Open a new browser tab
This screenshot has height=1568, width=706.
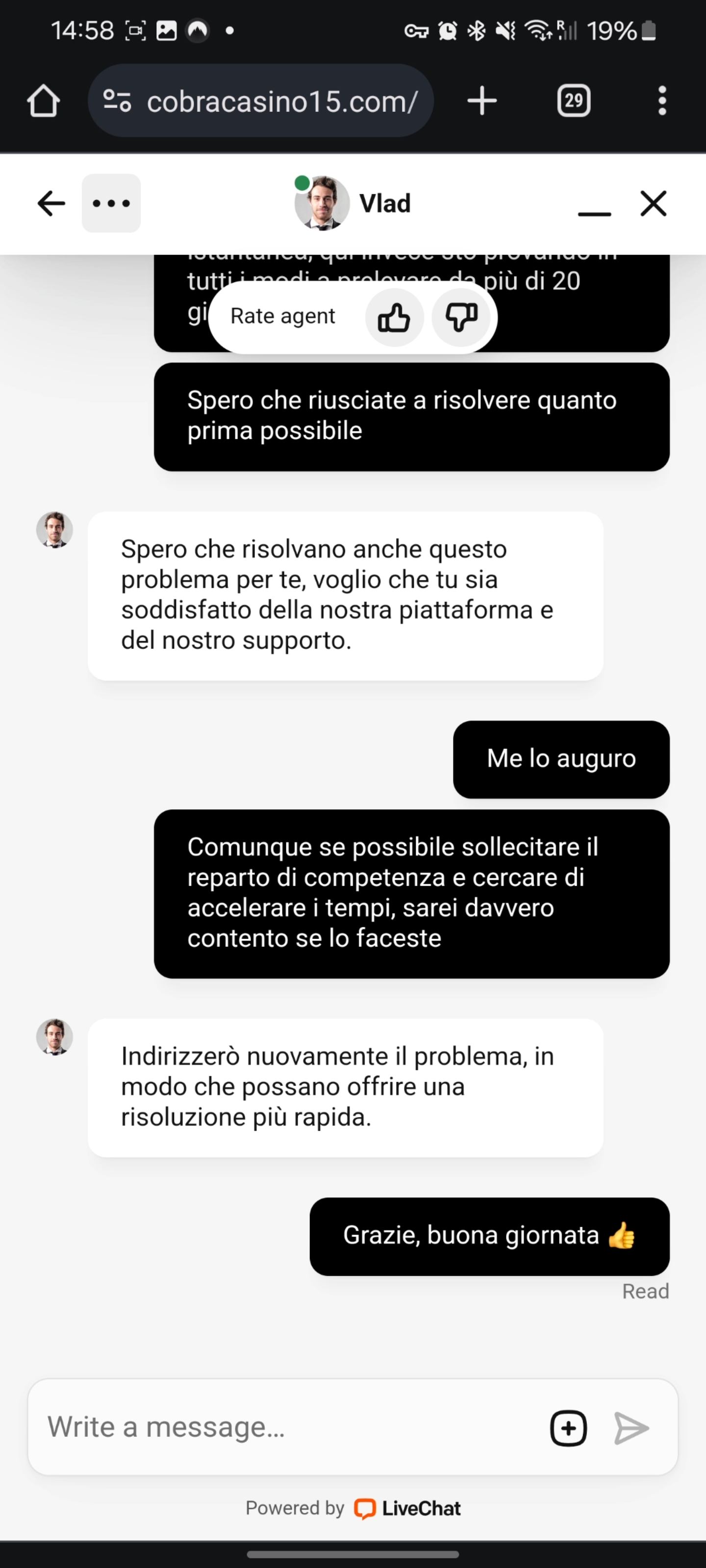[482, 100]
